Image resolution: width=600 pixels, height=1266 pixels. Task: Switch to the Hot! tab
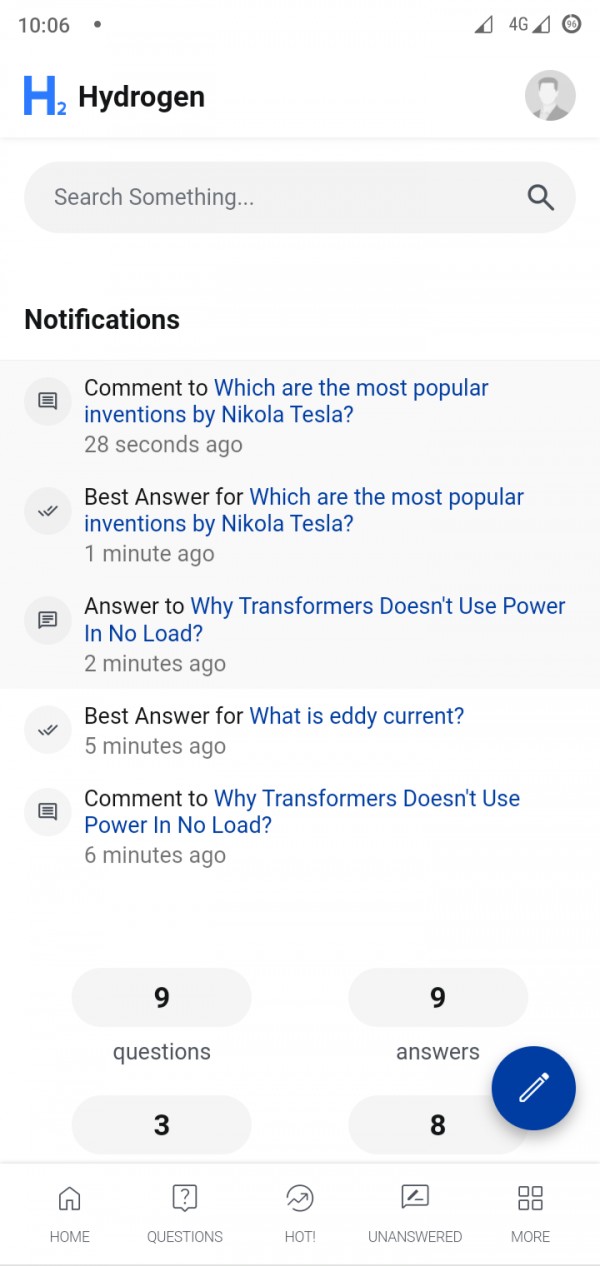pos(300,1213)
